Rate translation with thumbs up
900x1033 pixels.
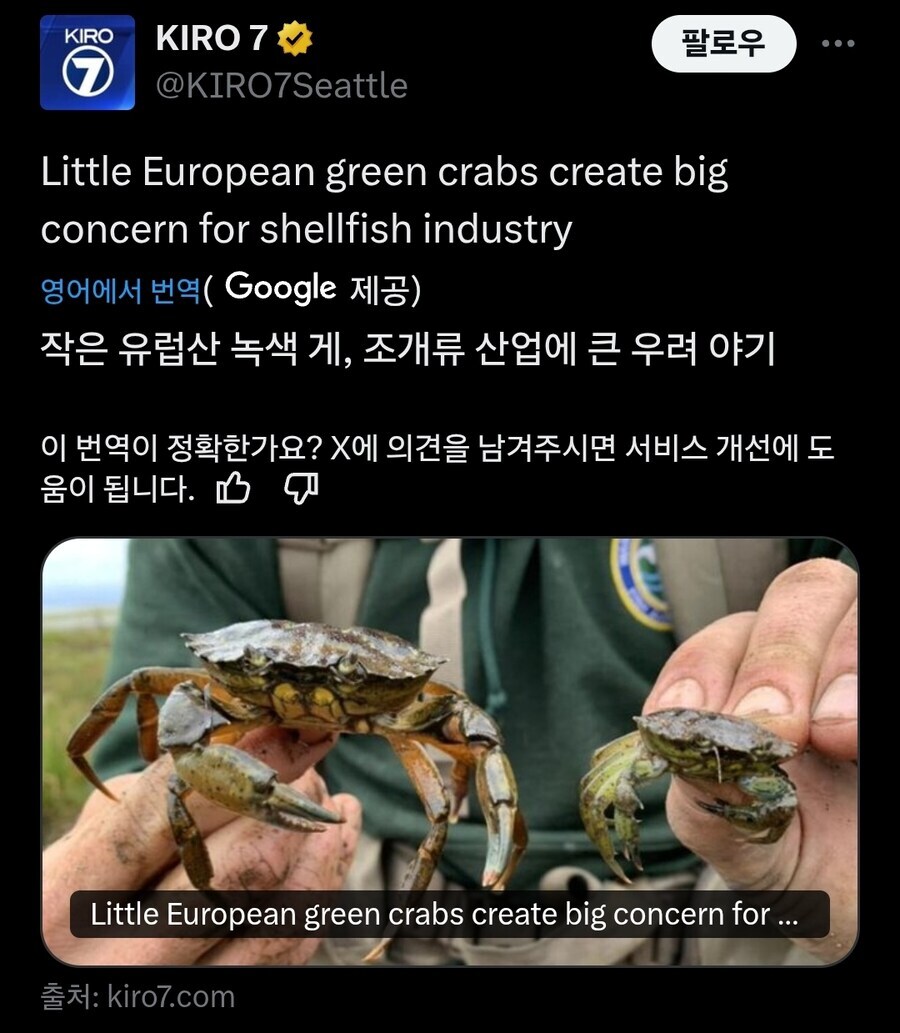[x=233, y=489]
